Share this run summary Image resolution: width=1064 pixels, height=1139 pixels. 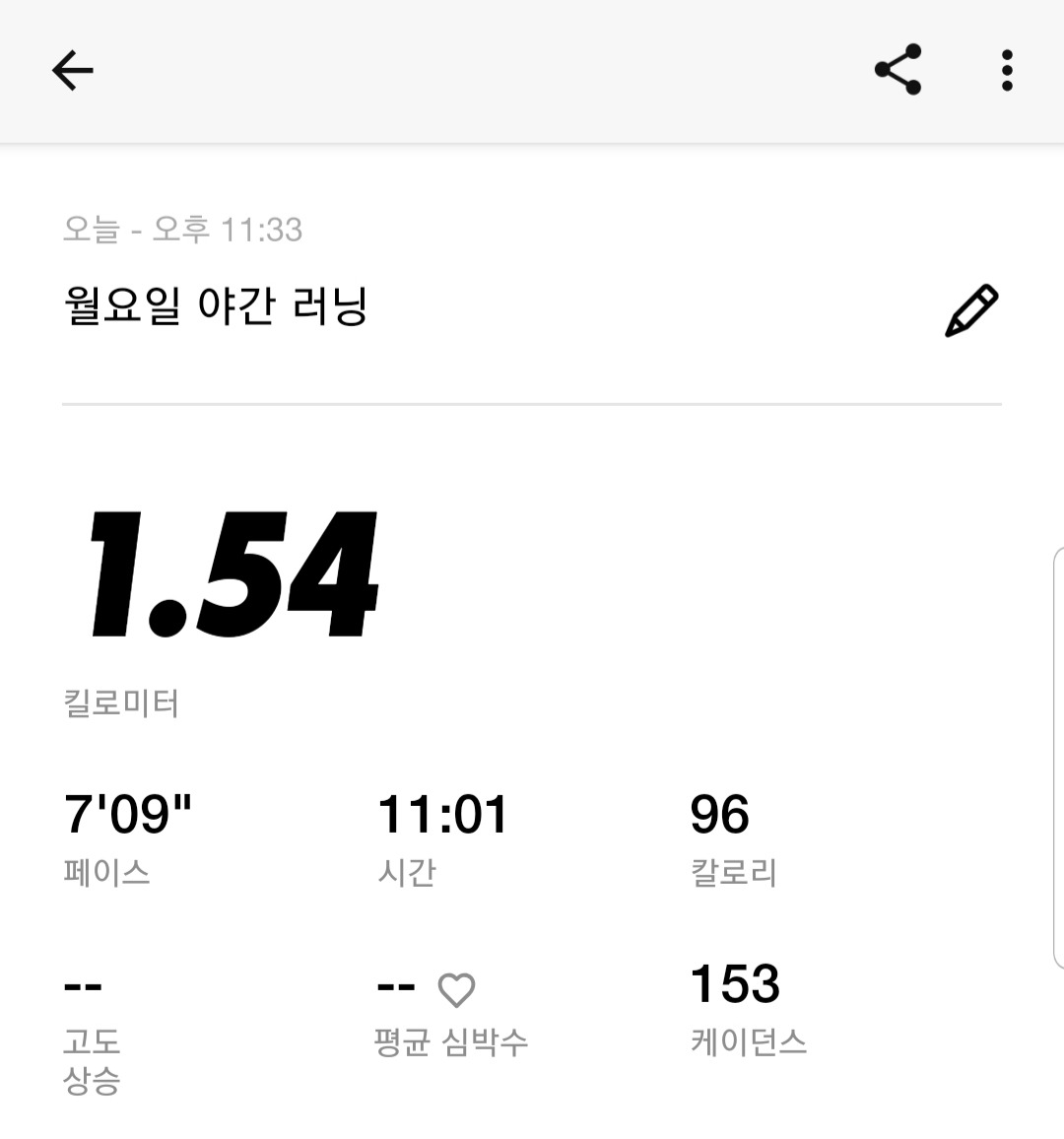click(898, 70)
